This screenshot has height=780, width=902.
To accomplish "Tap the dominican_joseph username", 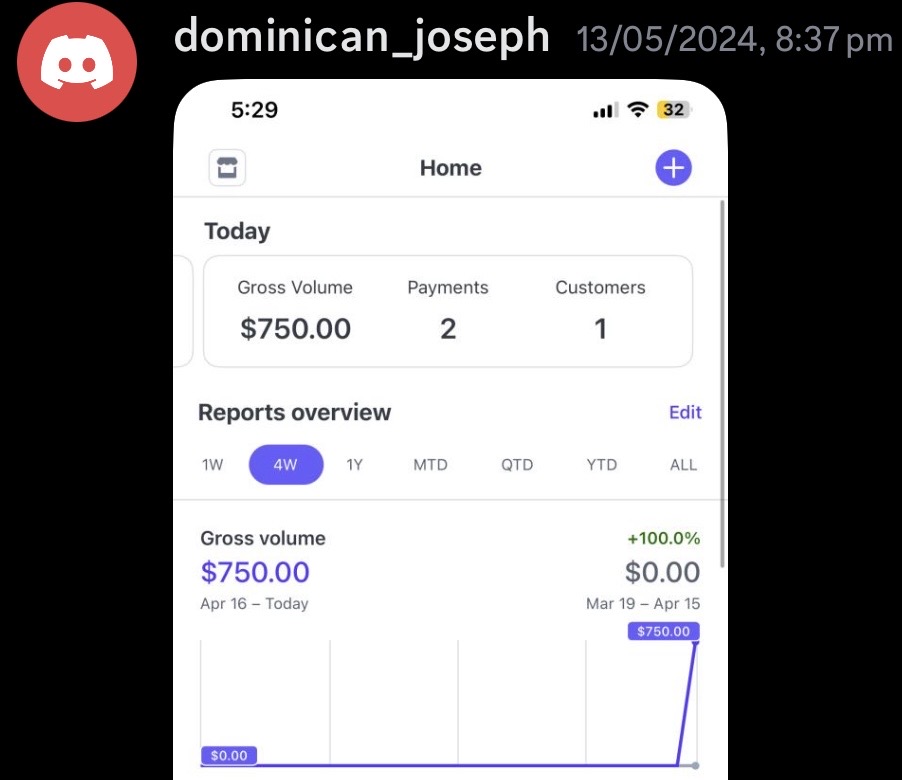I will pos(361,38).
